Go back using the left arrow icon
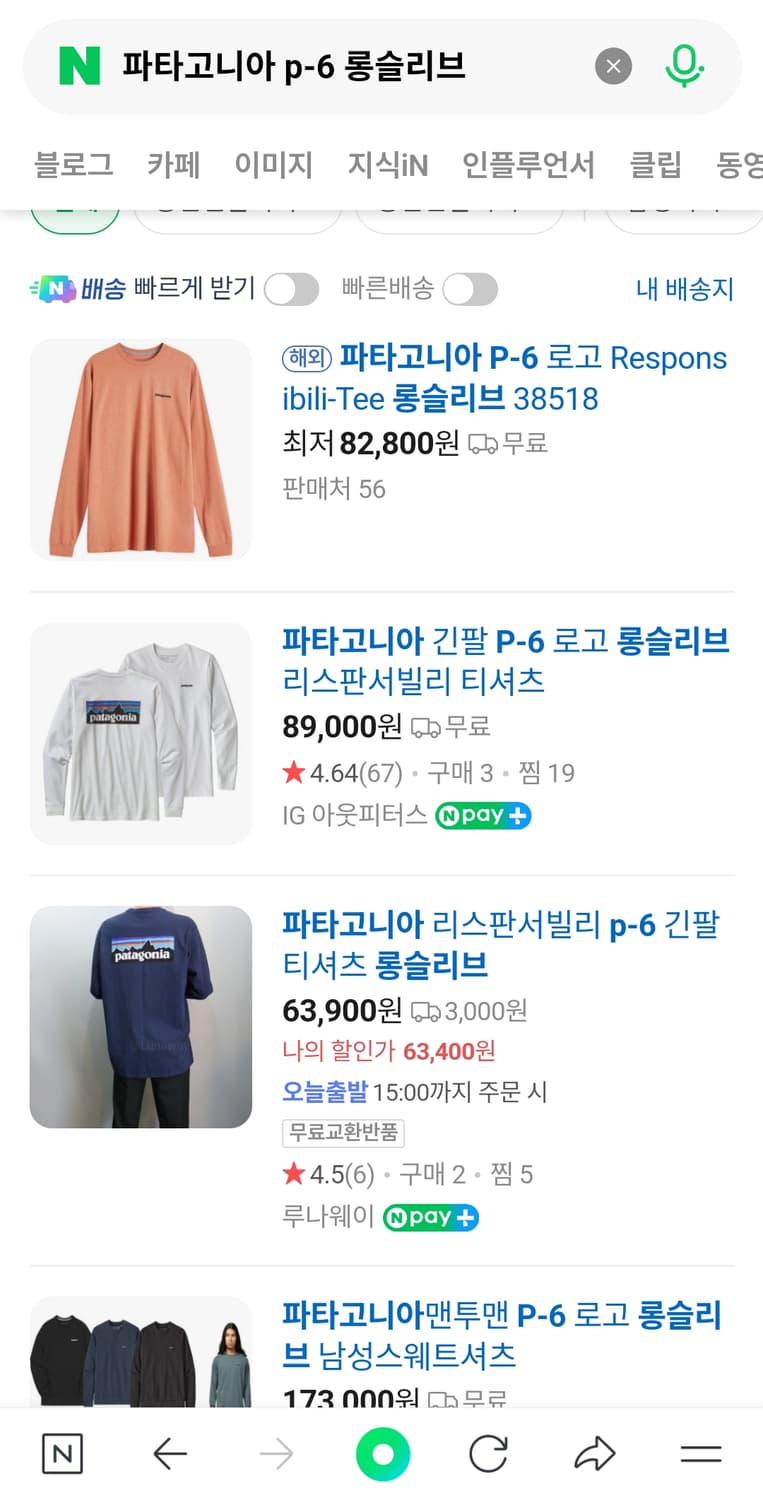This screenshot has height=1500, width=763. coord(170,1453)
